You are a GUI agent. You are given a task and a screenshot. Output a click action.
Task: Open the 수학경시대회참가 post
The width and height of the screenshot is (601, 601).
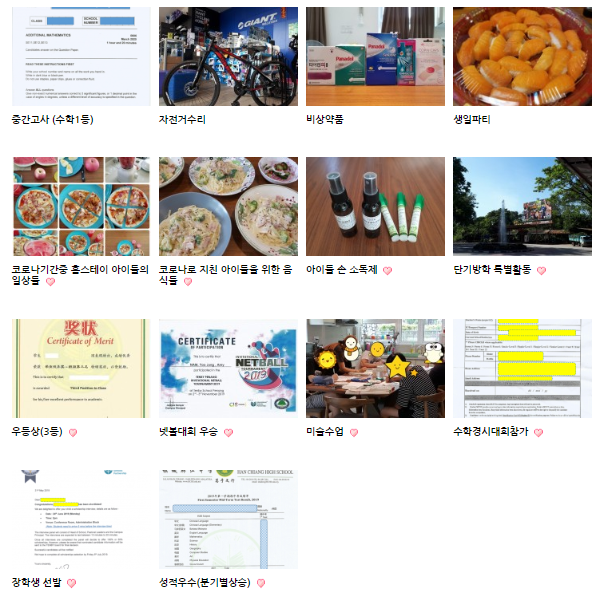tap(522, 368)
